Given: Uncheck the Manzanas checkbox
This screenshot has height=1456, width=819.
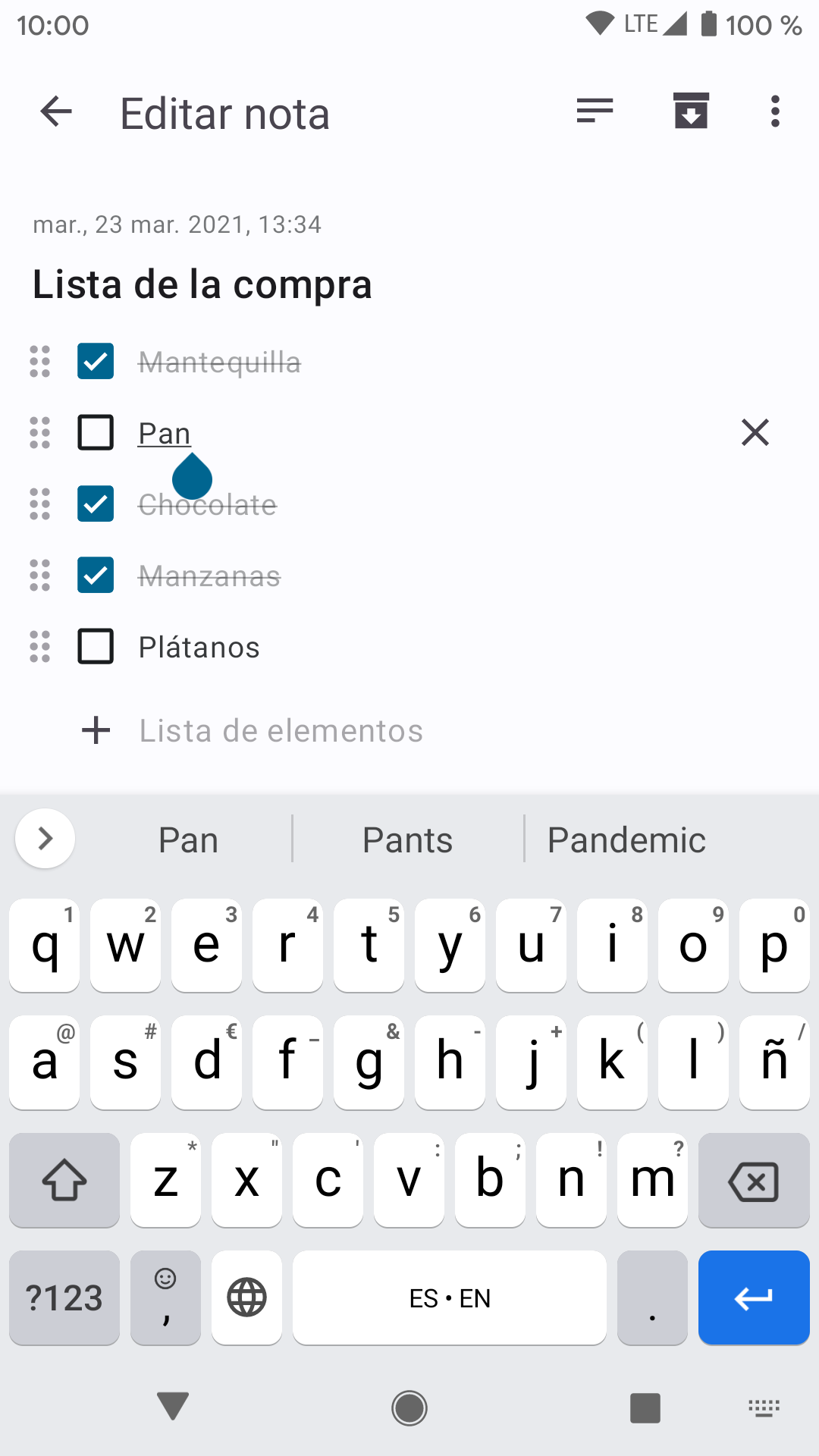Looking at the screenshot, I should (96, 575).
